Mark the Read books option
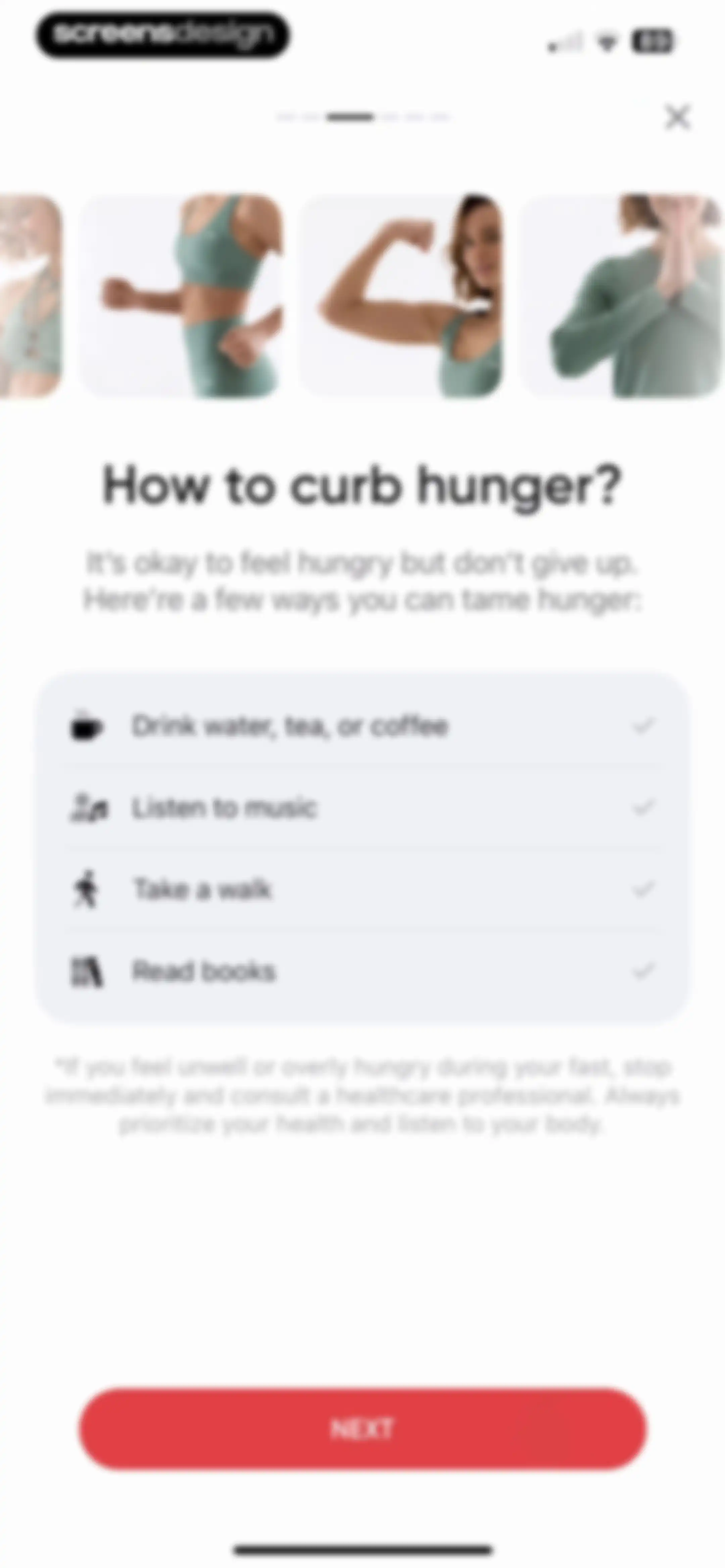This screenshot has height=1568, width=725. point(362,971)
